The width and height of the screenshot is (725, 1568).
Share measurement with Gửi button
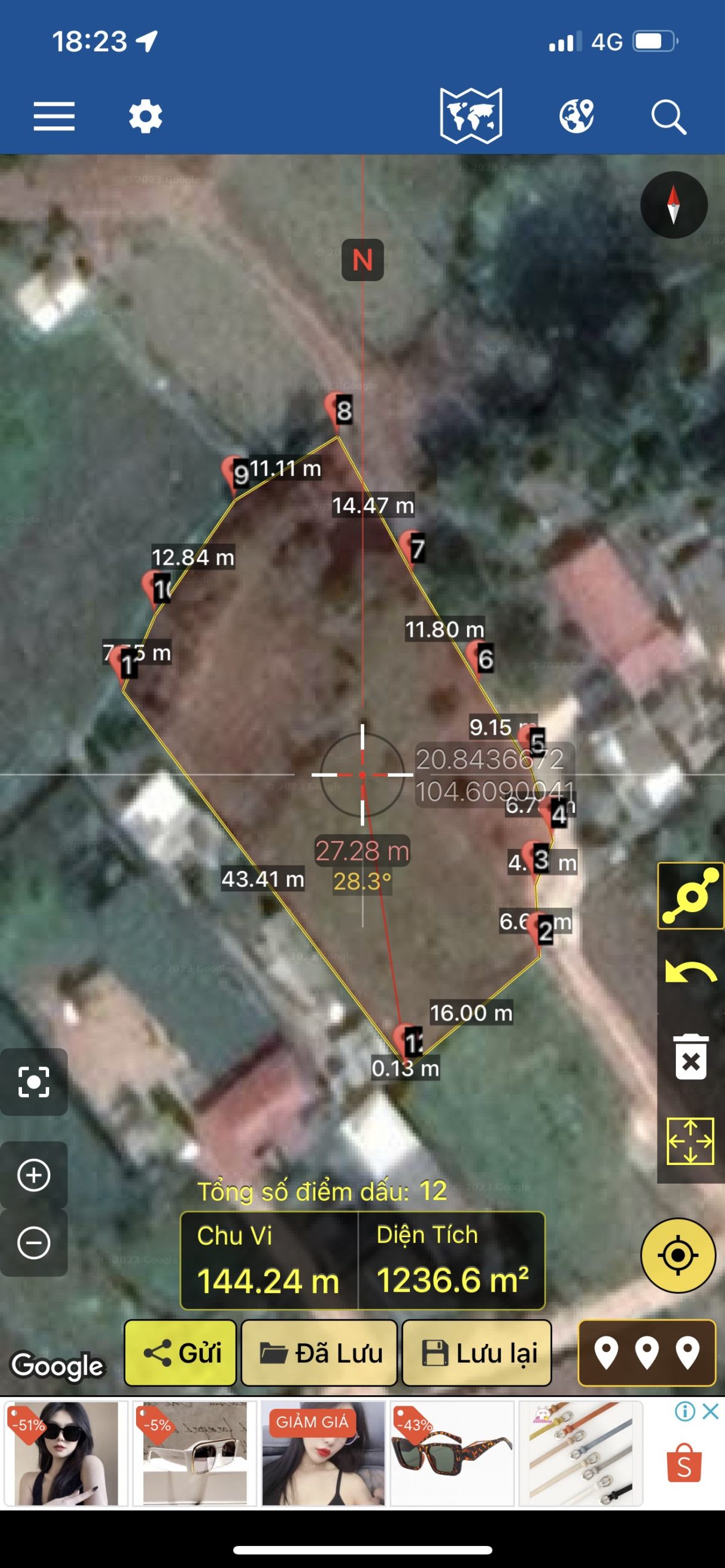[180, 1352]
